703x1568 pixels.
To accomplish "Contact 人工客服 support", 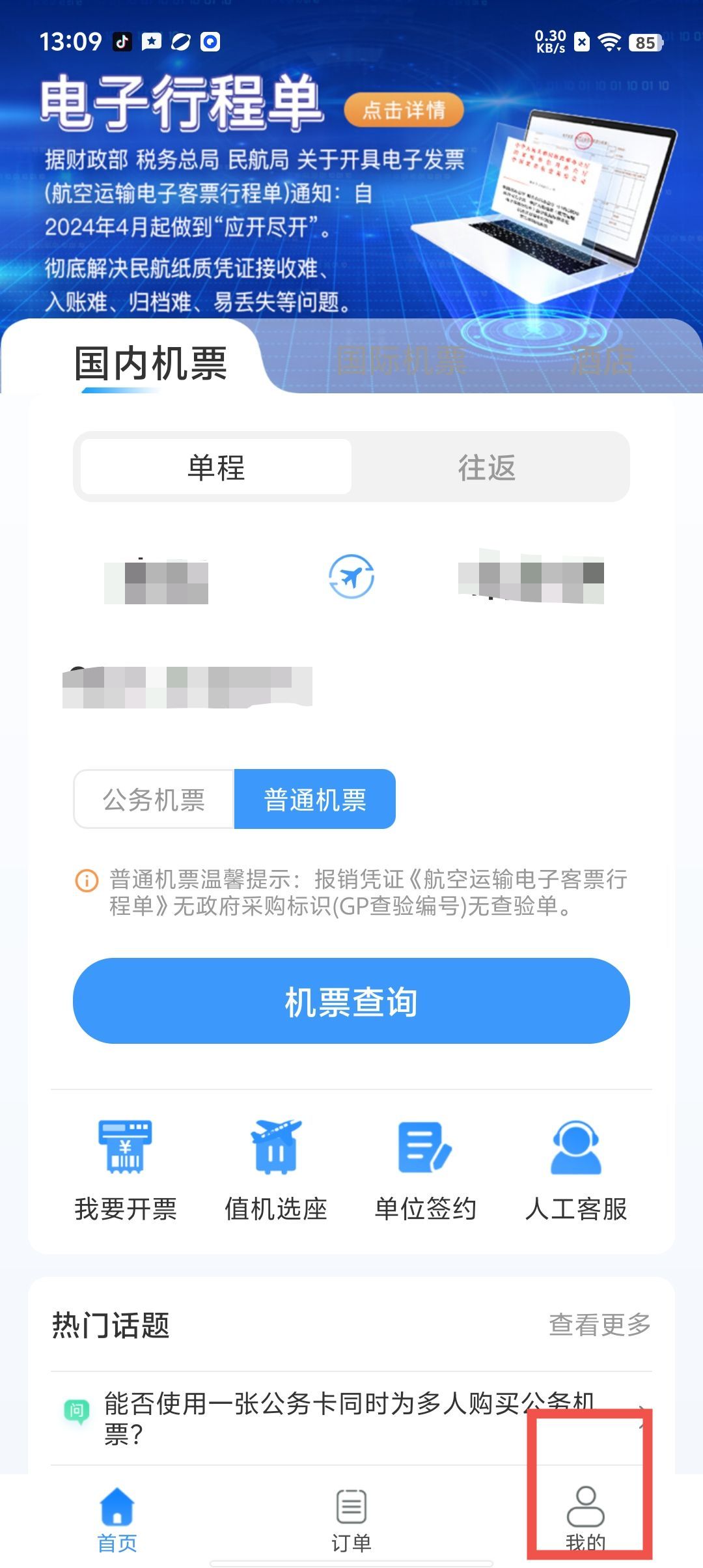I will click(x=576, y=1170).
